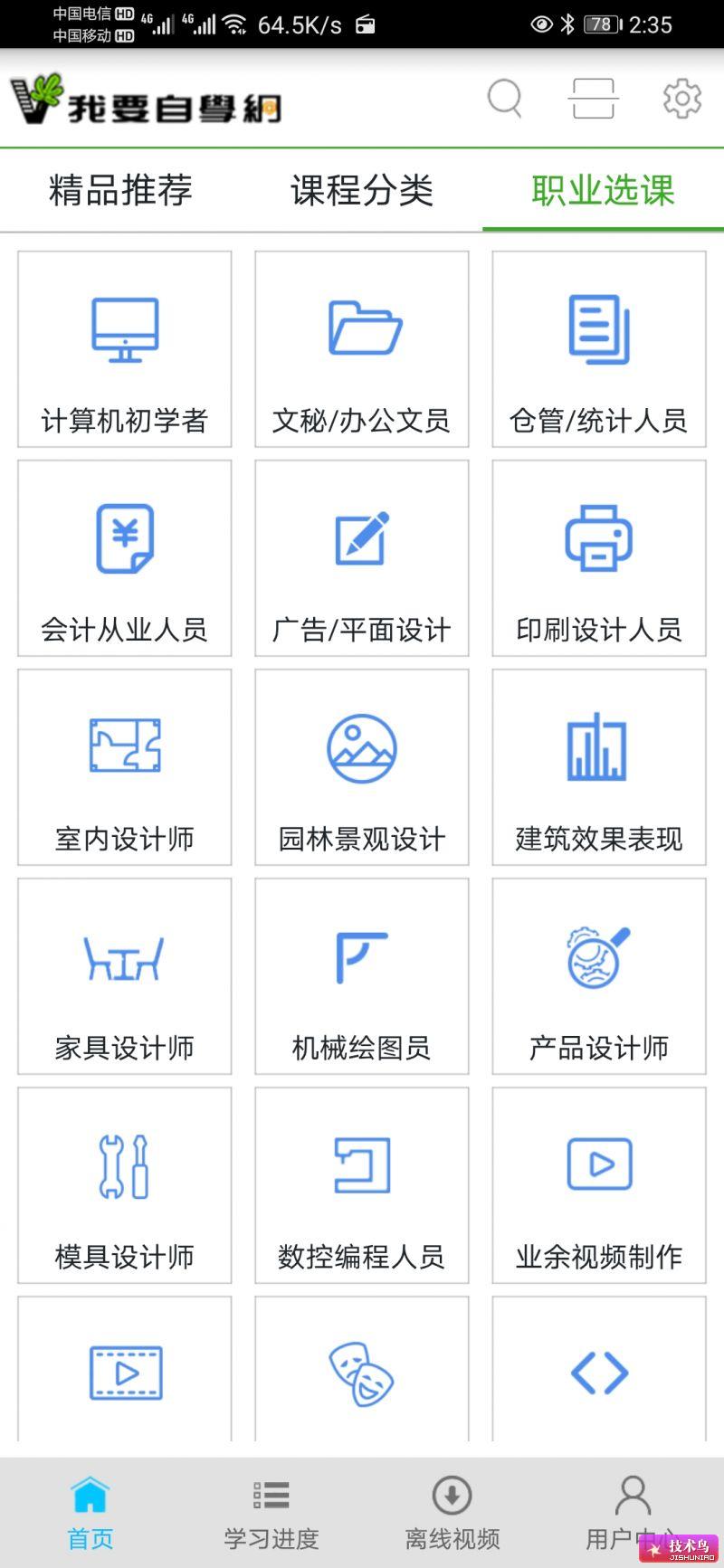Image resolution: width=724 pixels, height=1568 pixels.
Task: Go to the 学习进度 tab
Action: pos(271,1513)
